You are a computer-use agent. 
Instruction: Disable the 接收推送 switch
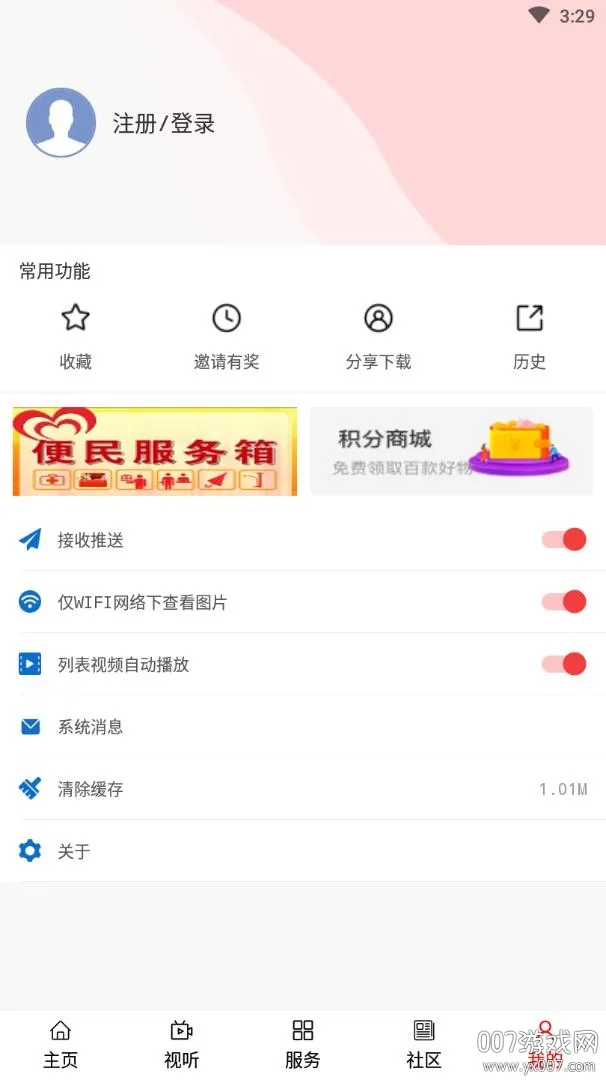click(x=564, y=540)
